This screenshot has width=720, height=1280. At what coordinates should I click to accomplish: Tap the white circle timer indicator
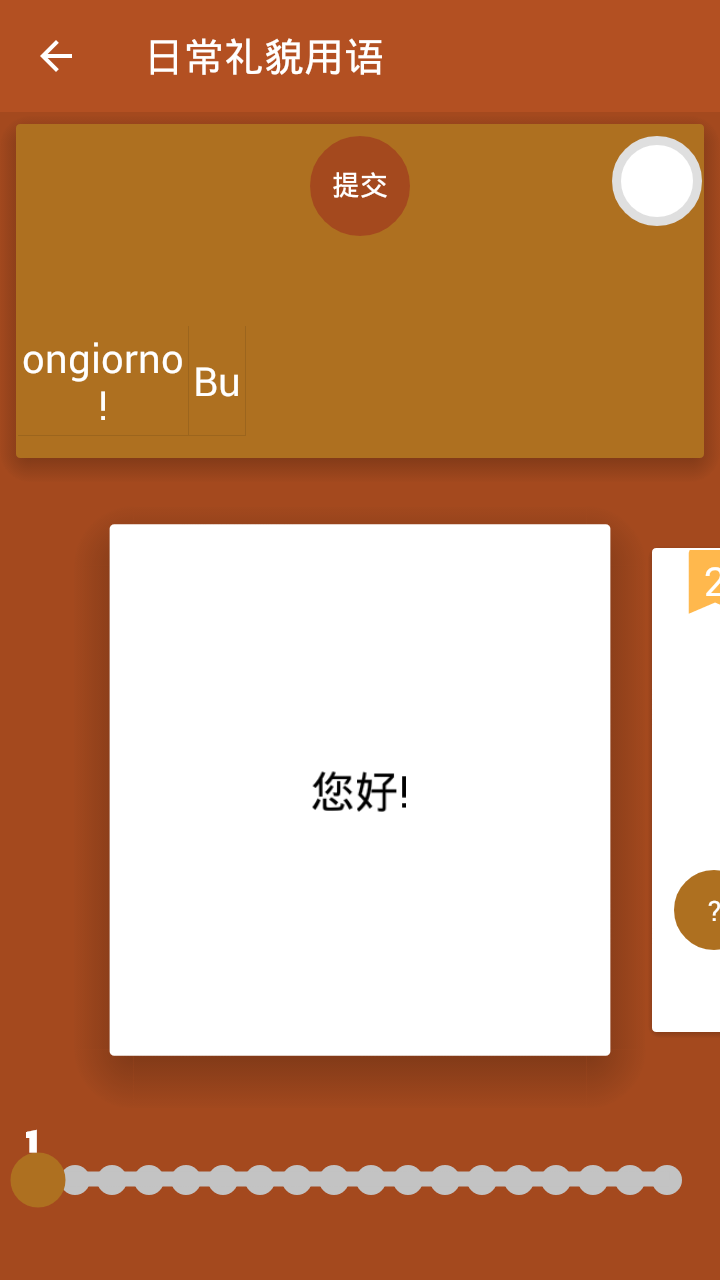click(x=657, y=181)
